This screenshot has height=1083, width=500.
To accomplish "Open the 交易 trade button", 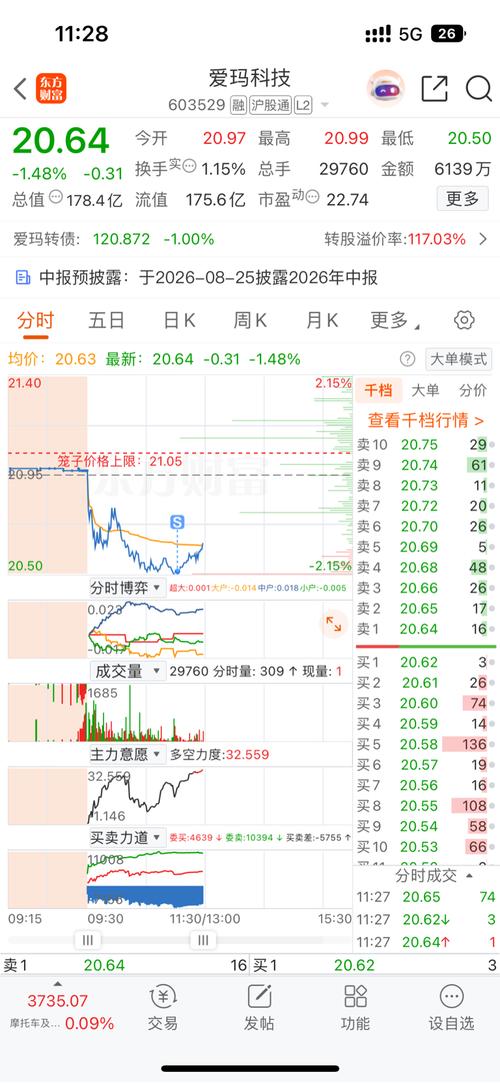I will point(162,1008).
